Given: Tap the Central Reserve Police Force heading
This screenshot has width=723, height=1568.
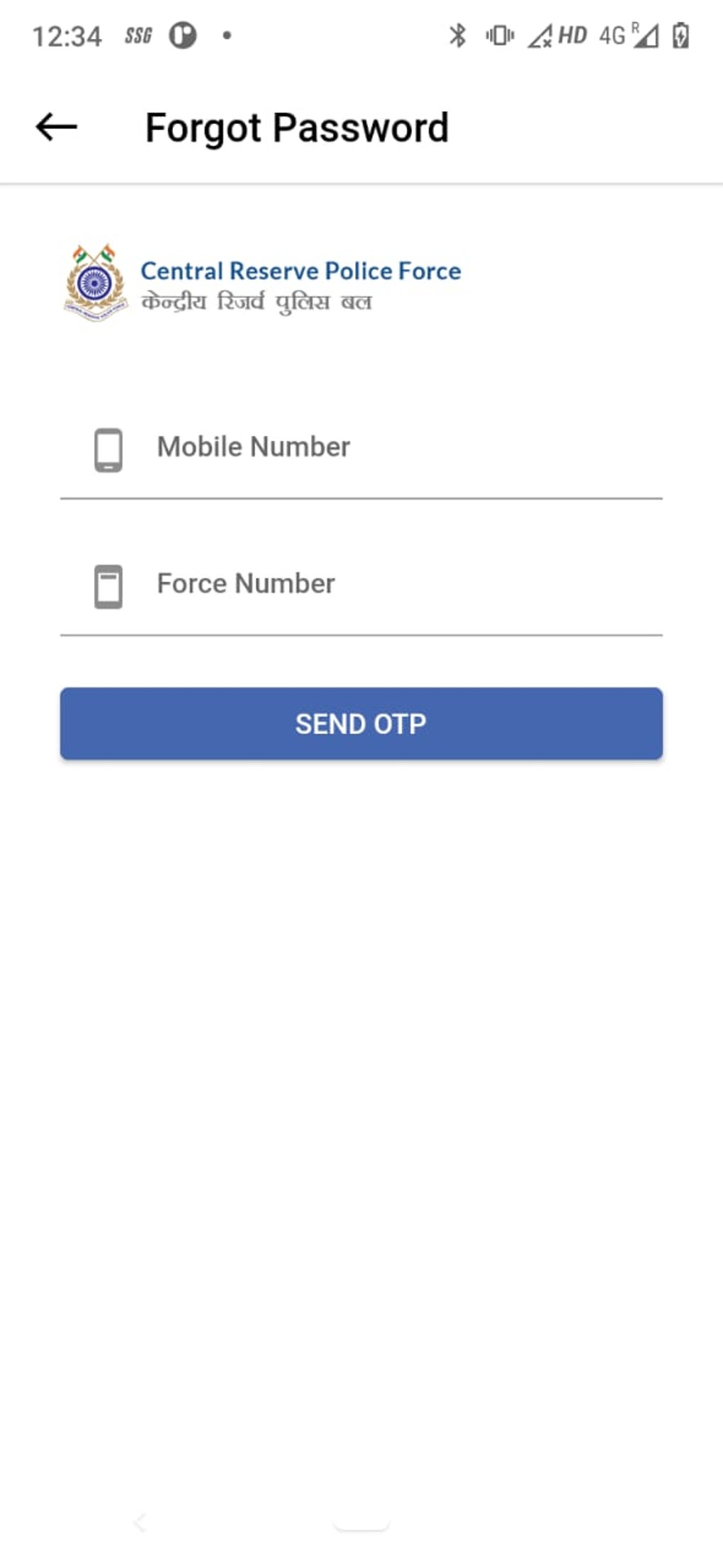Looking at the screenshot, I should coord(301,271).
